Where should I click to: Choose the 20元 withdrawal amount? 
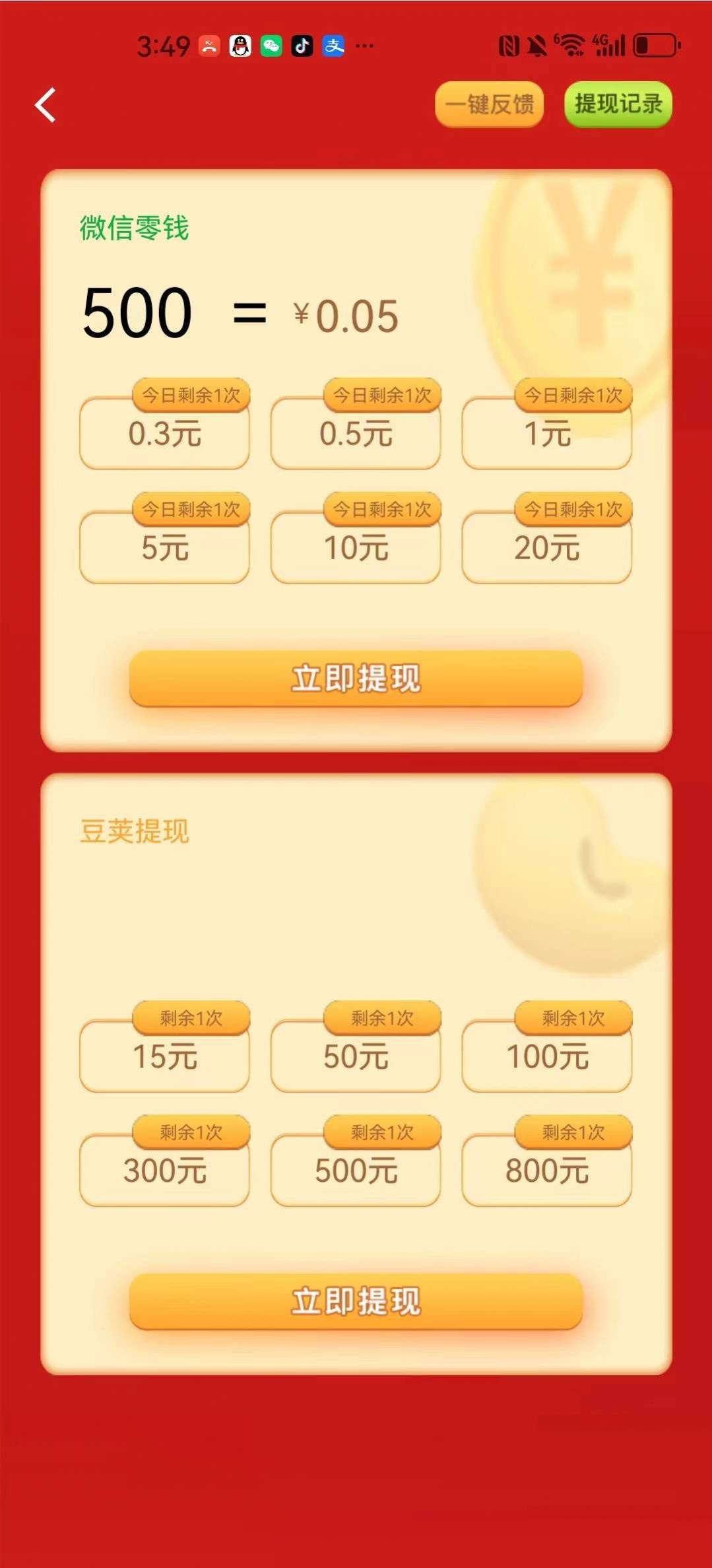(x=546, y=548)
